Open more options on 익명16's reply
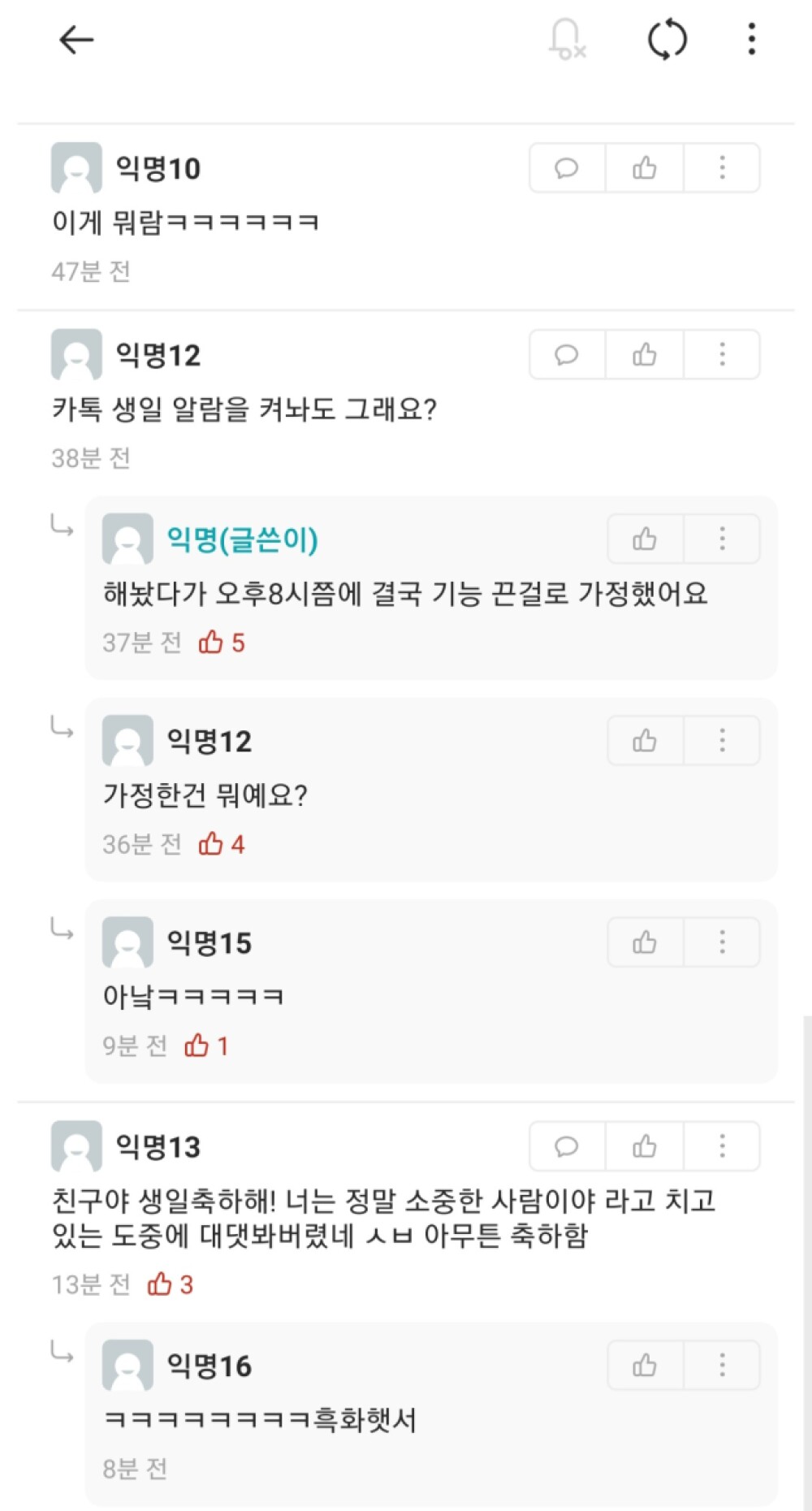 click(722, 1366)
